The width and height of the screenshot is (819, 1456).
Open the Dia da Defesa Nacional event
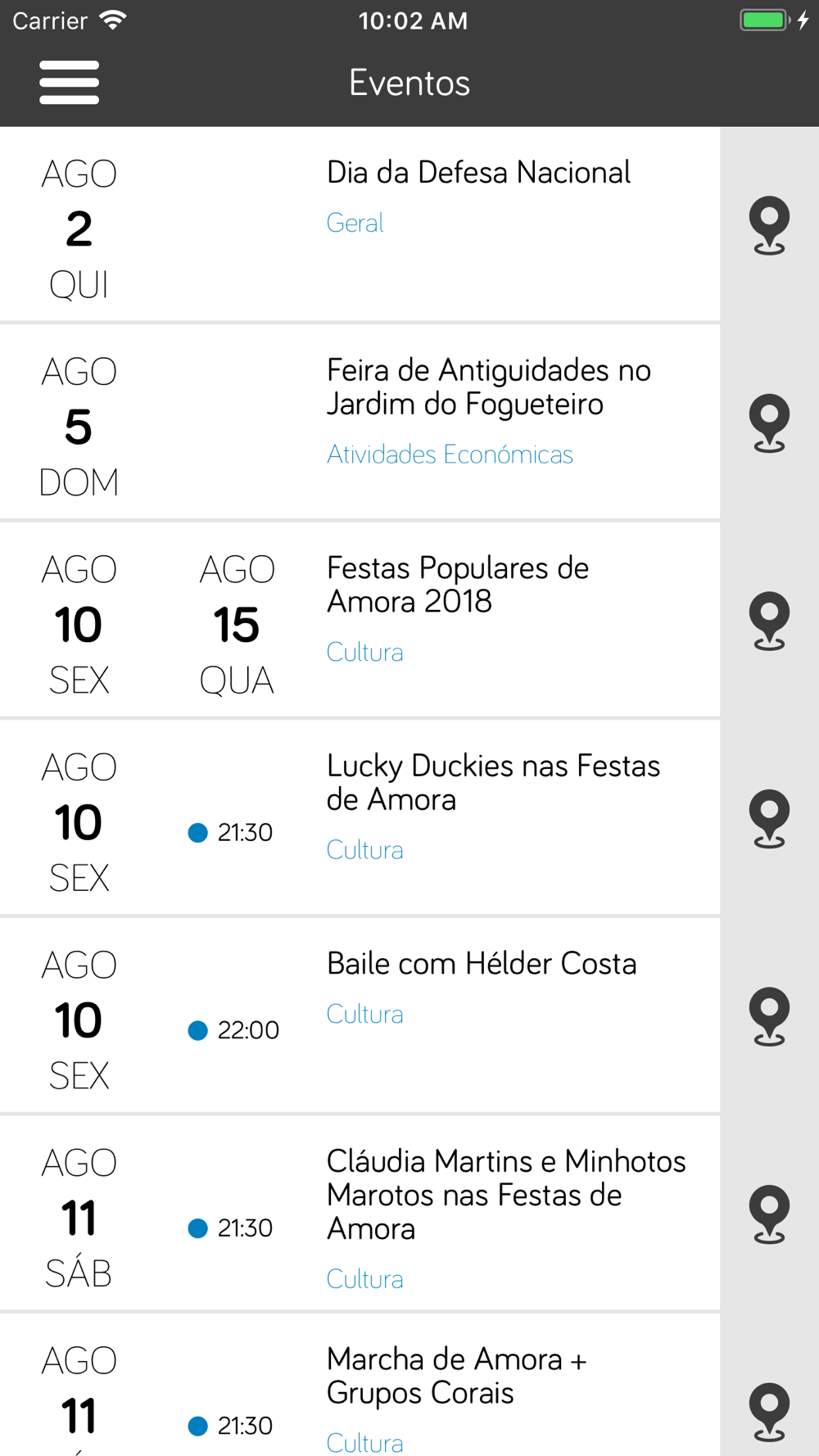360,224
